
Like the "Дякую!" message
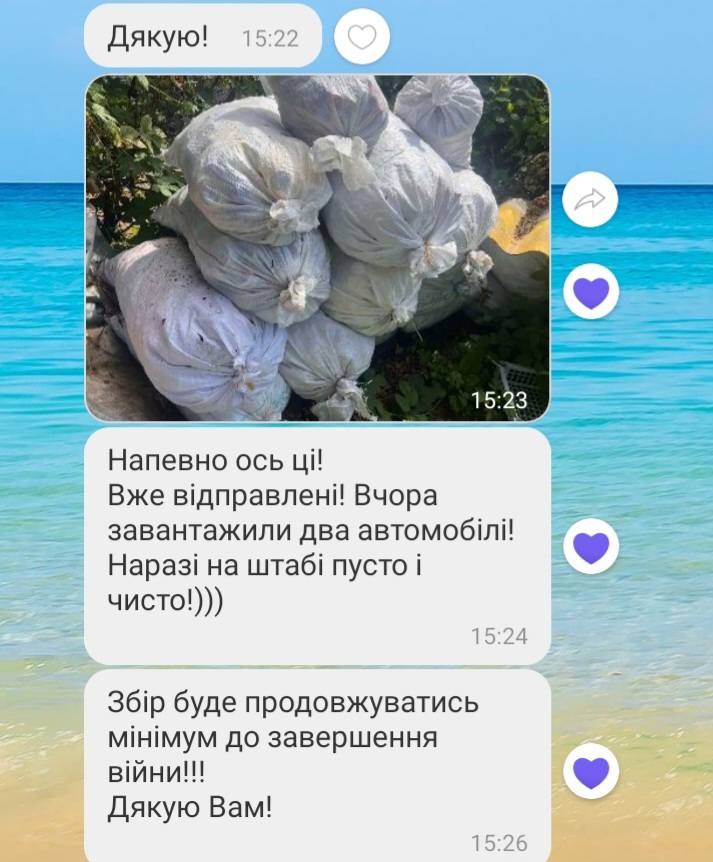[361, 38]
